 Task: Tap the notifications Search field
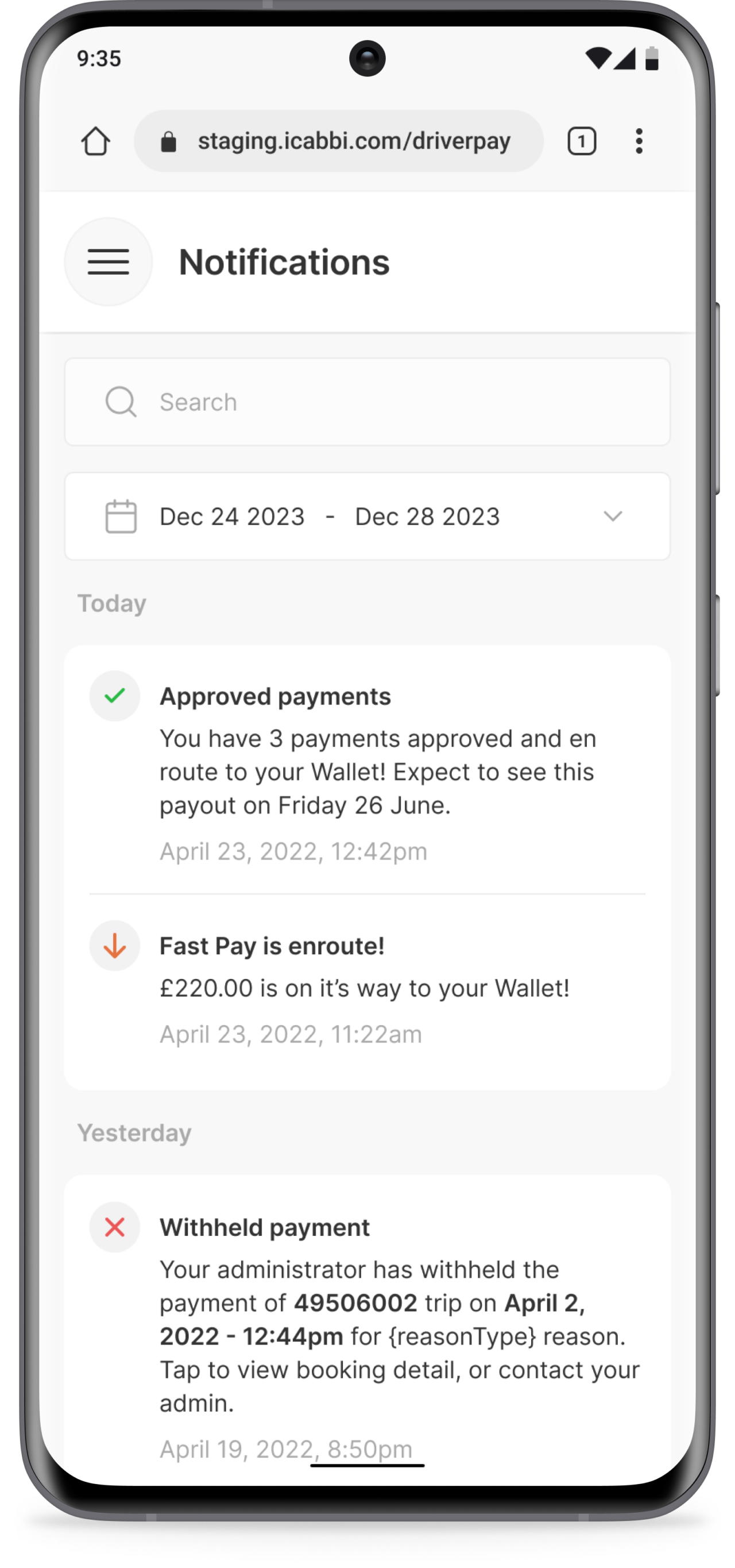(367, 402)
